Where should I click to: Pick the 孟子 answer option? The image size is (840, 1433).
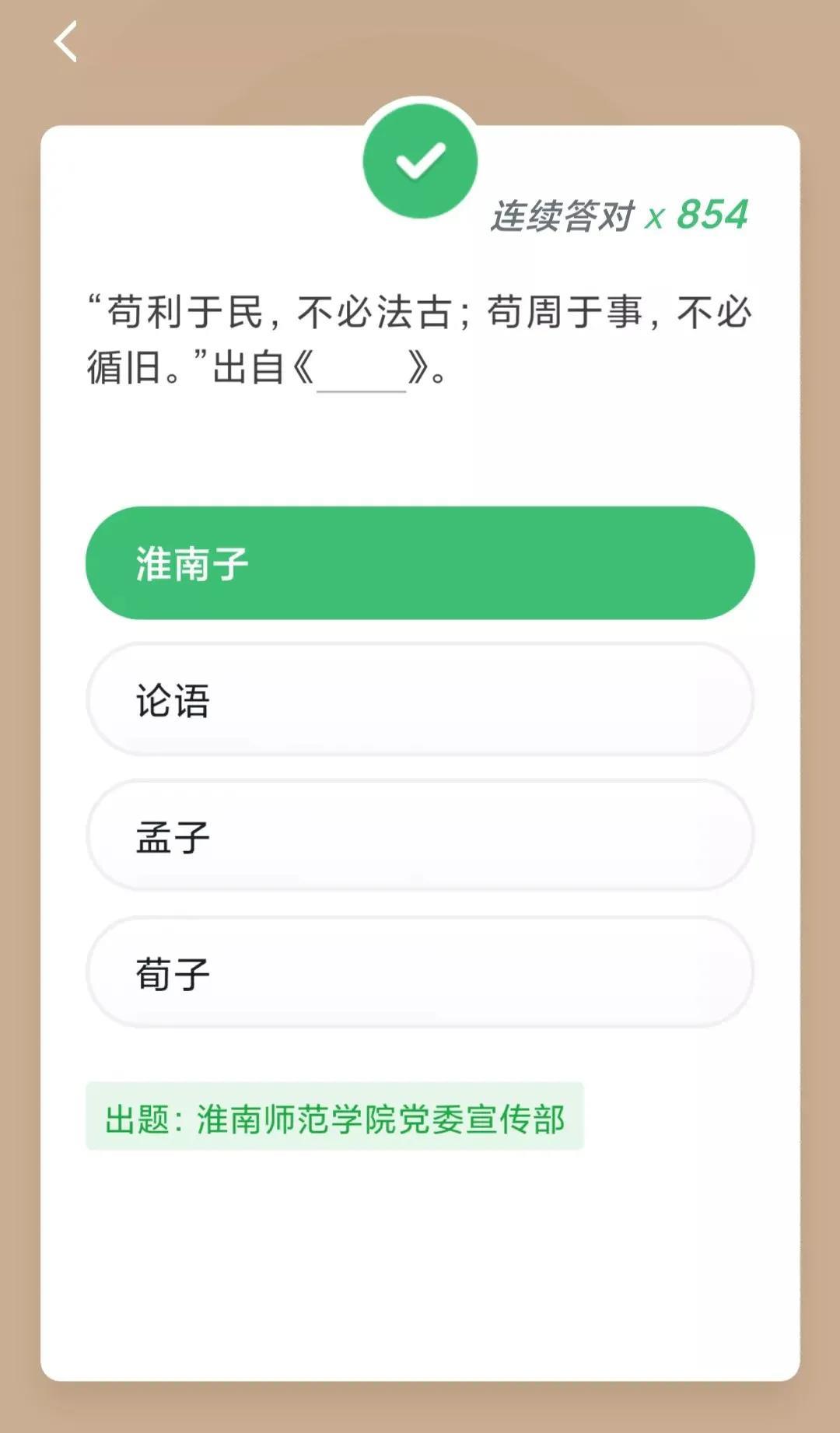coord(420,836)
